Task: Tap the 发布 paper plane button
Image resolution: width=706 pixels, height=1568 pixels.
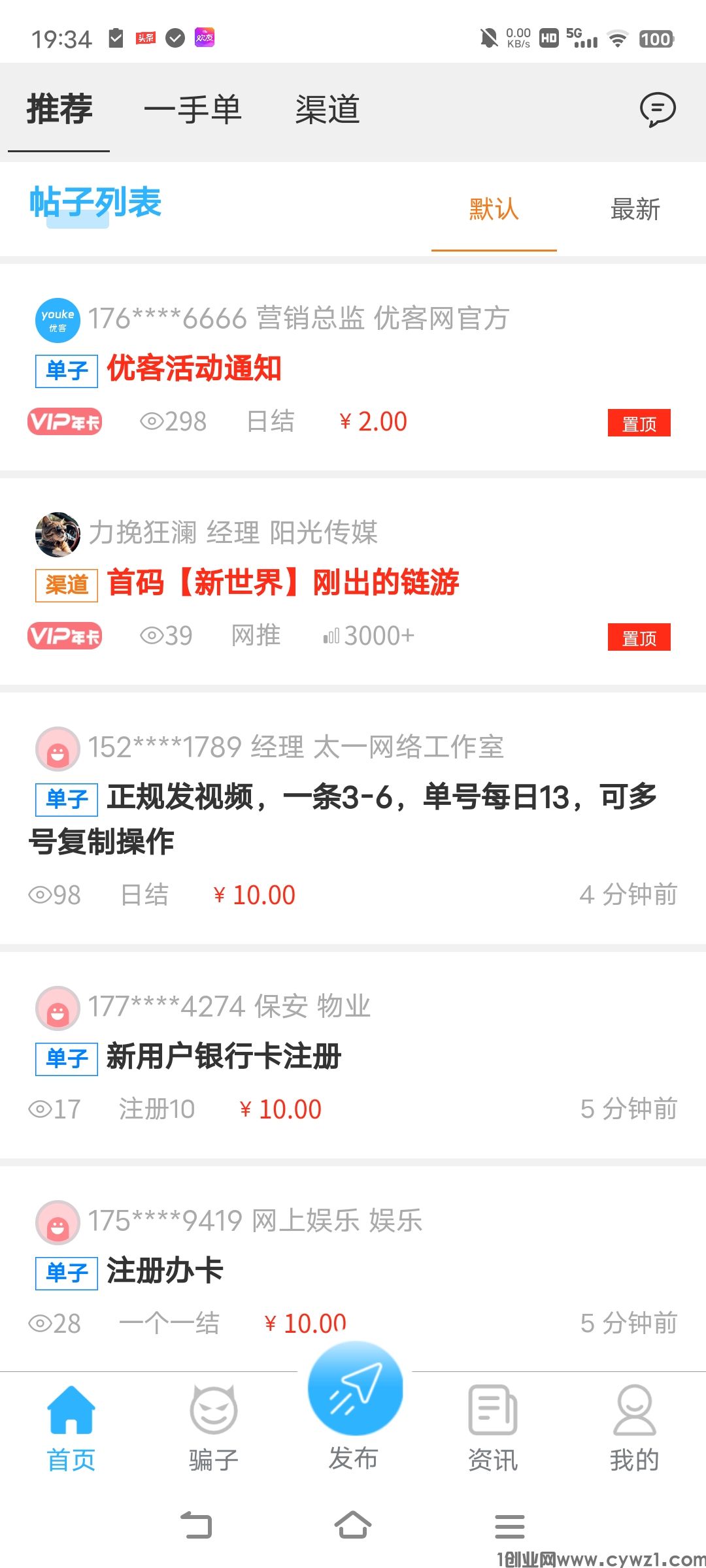Action: click(x=355, y=1389)
